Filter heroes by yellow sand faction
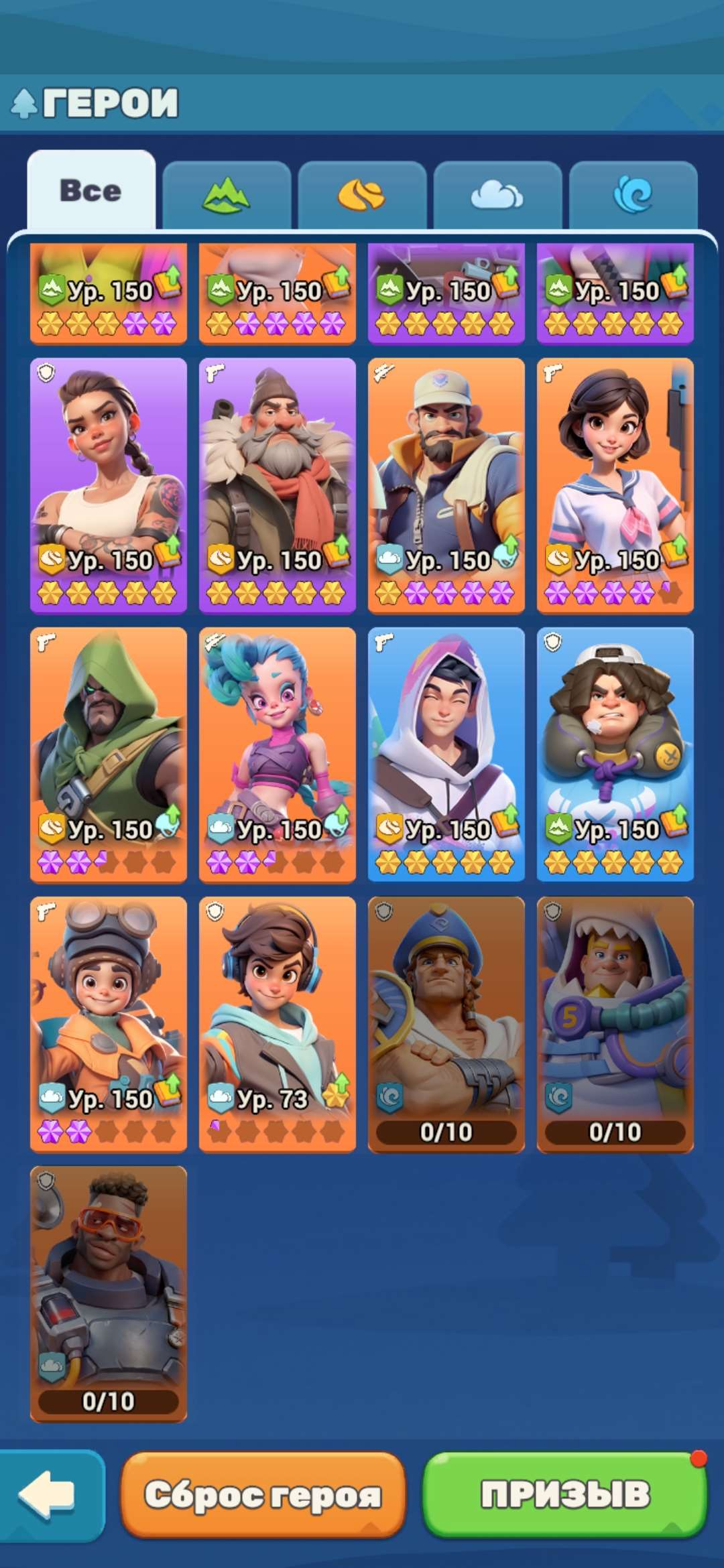Image resolution: width=724 pixels, height=1568 pixels. coord(362,196)
